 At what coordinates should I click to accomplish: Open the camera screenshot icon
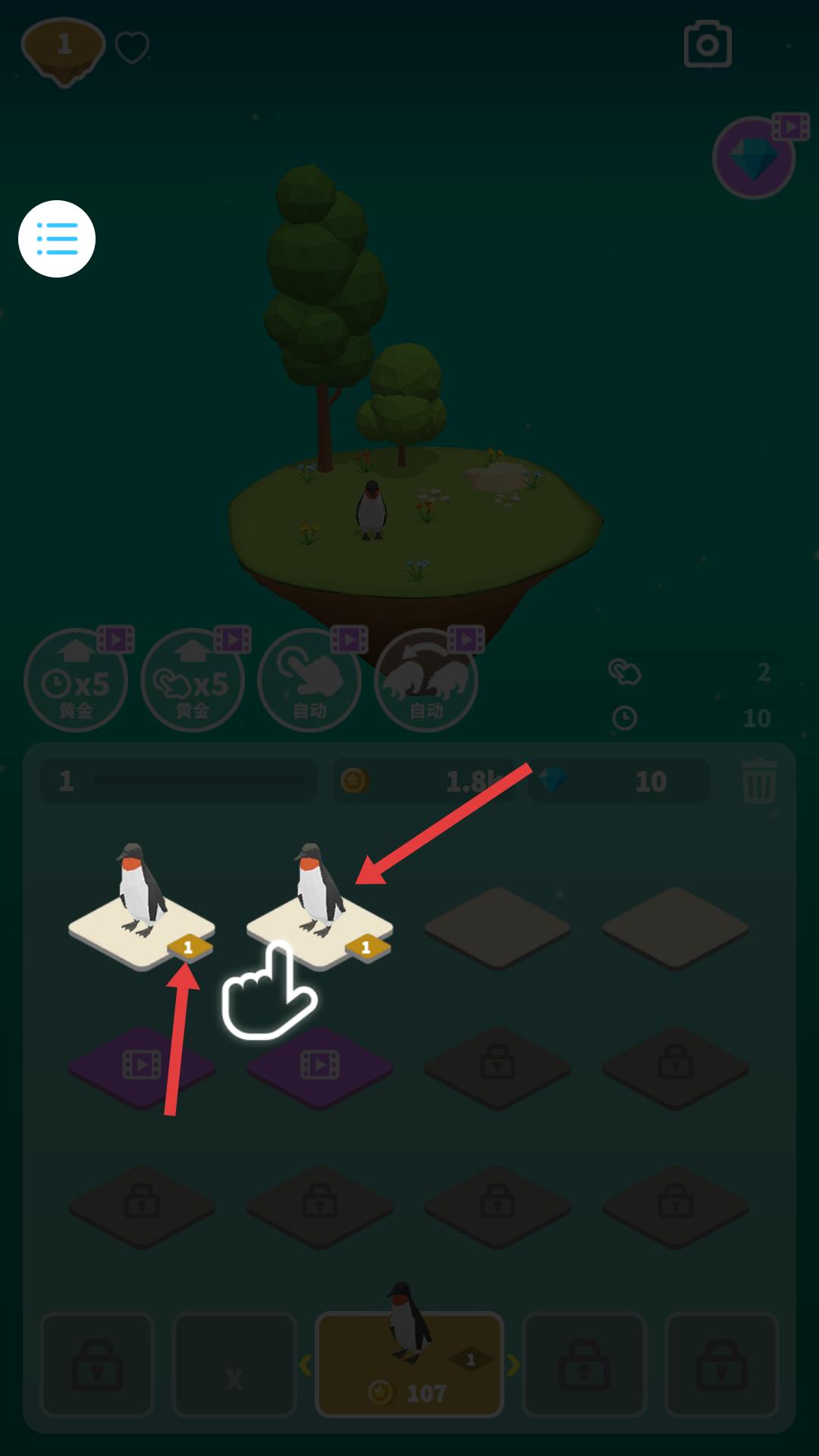click(708, 45)
